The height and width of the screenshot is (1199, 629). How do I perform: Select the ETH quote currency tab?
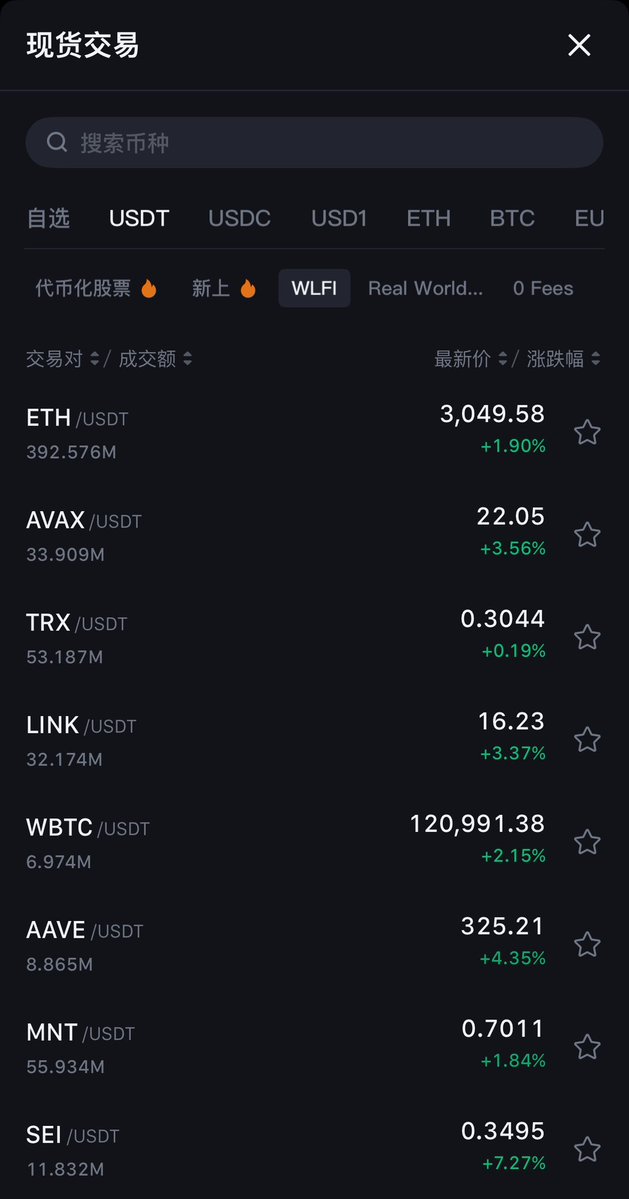[428, 218]
